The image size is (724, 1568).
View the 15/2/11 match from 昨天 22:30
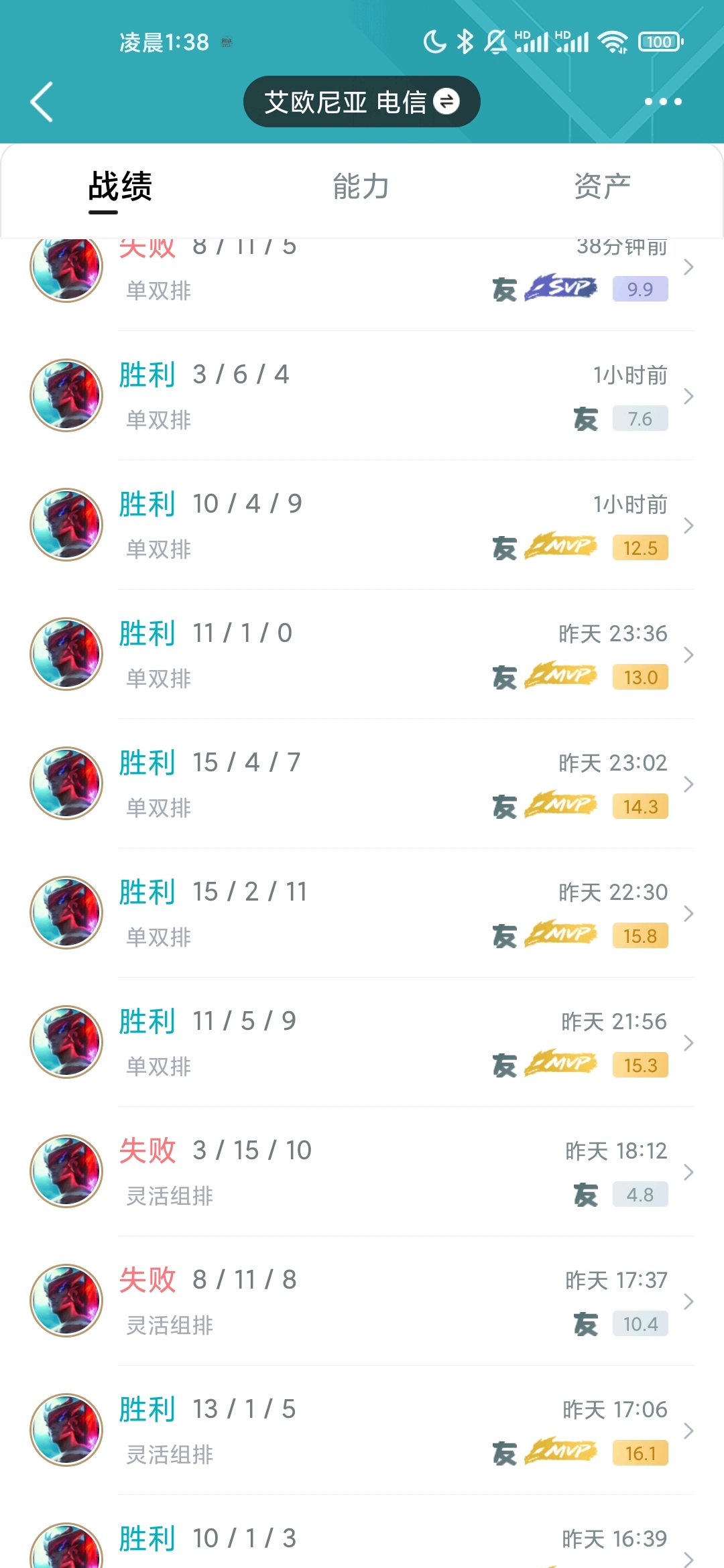tap(362, 913)
